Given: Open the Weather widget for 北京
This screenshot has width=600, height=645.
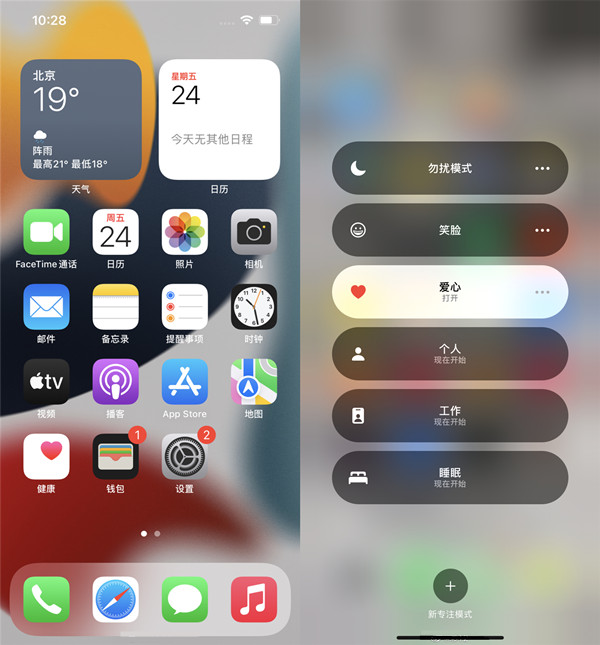Looking at the screenshot, I should [81, 119].
